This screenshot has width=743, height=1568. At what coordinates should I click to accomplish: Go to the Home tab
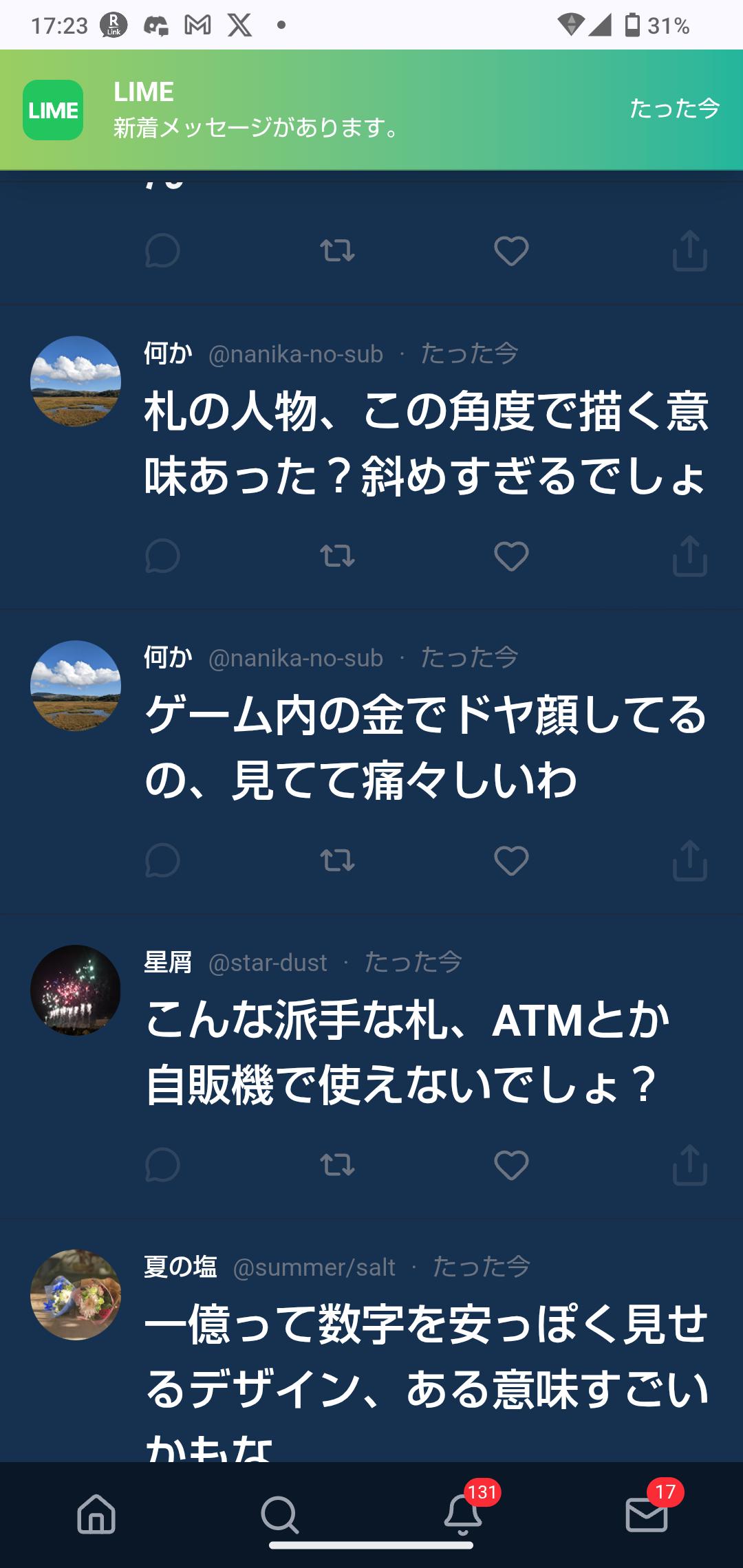pyautogui.click(x=96, y=1514)
